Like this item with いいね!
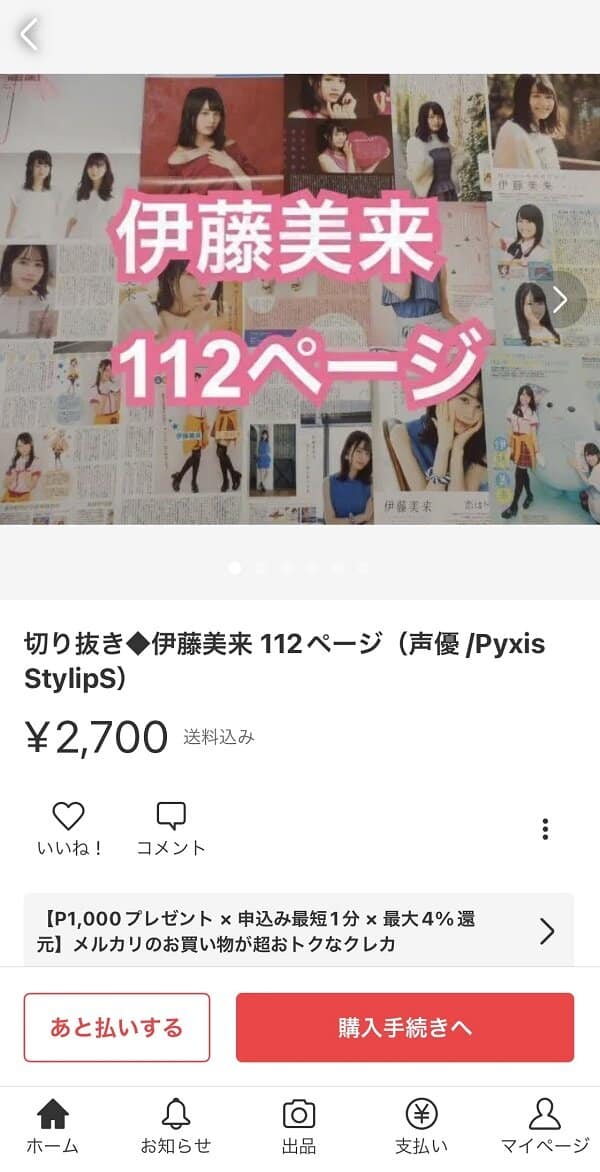600x1172 pixels. pyautogui.click(x=69, y=829)
